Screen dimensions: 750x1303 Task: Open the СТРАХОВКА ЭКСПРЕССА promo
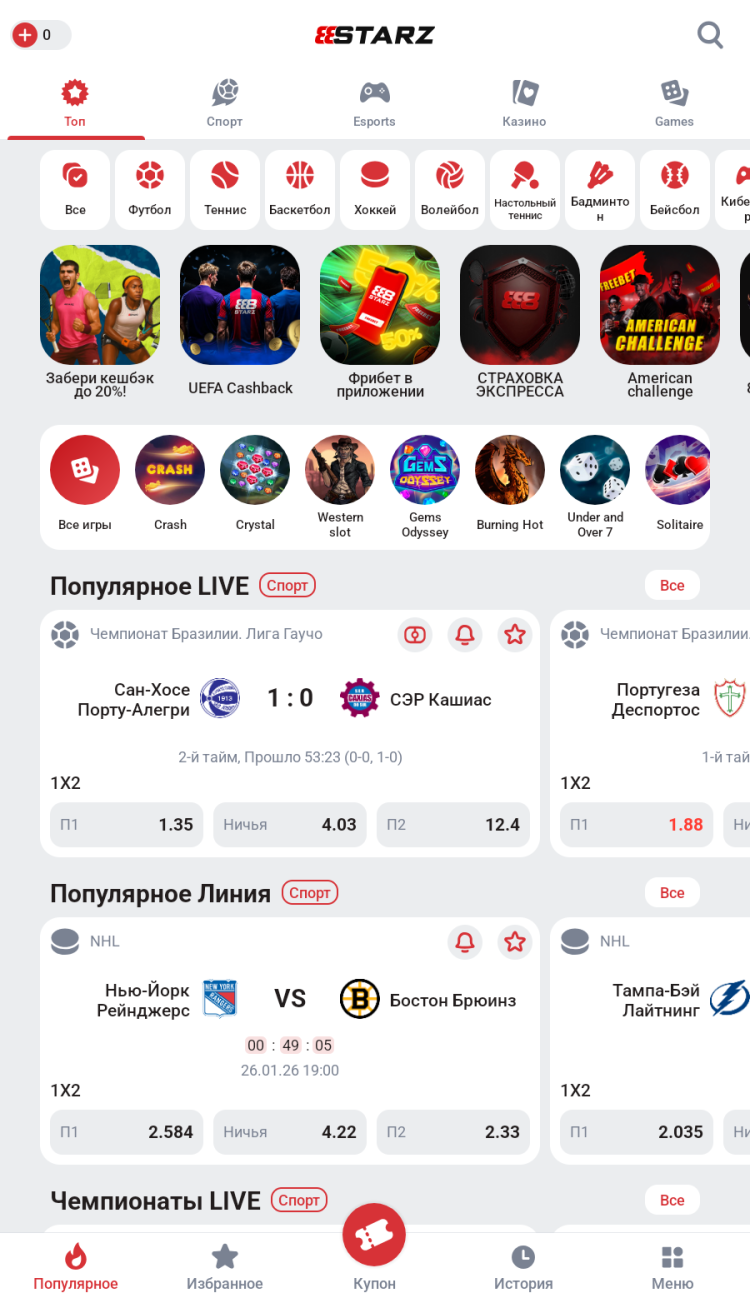click(520, 320)
